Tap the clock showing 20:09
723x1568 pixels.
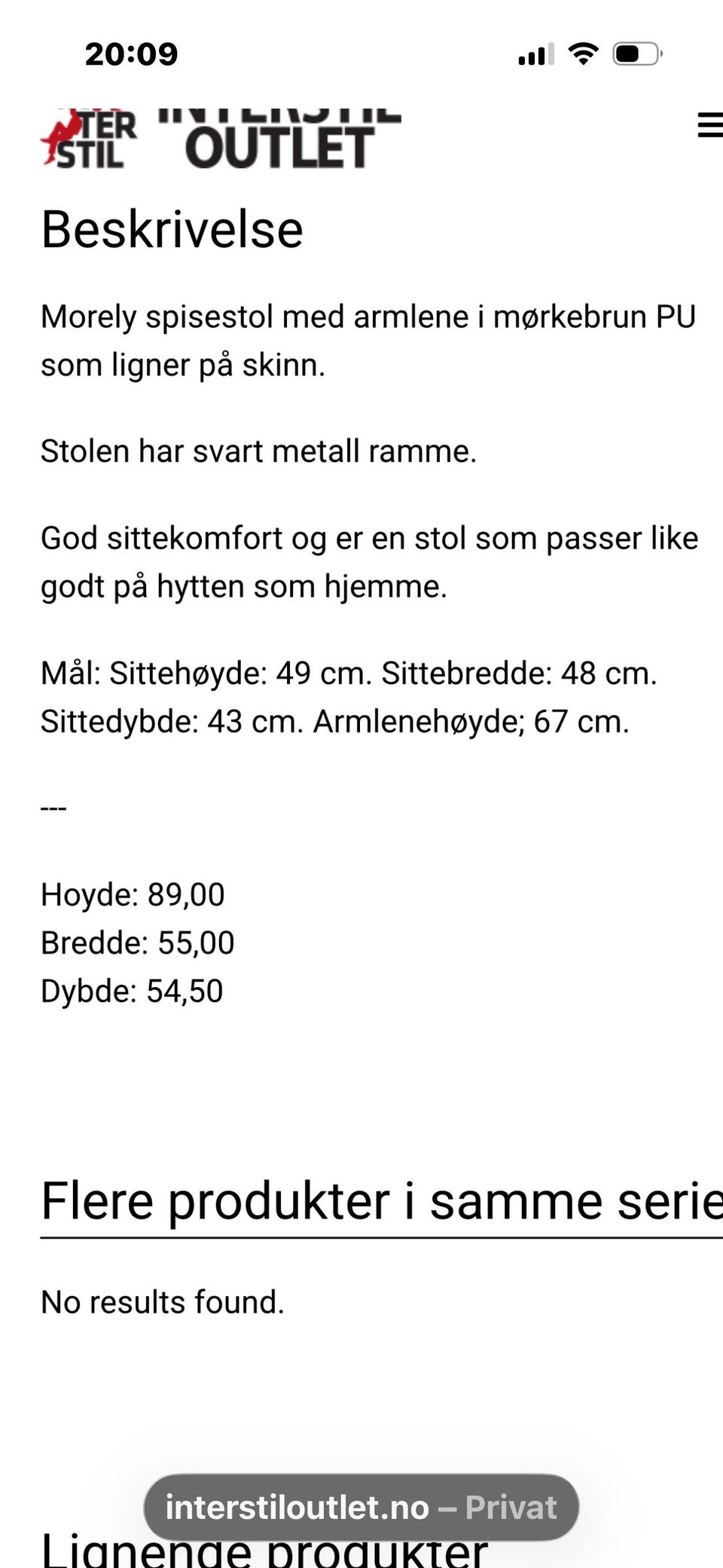tap(132, 53)
